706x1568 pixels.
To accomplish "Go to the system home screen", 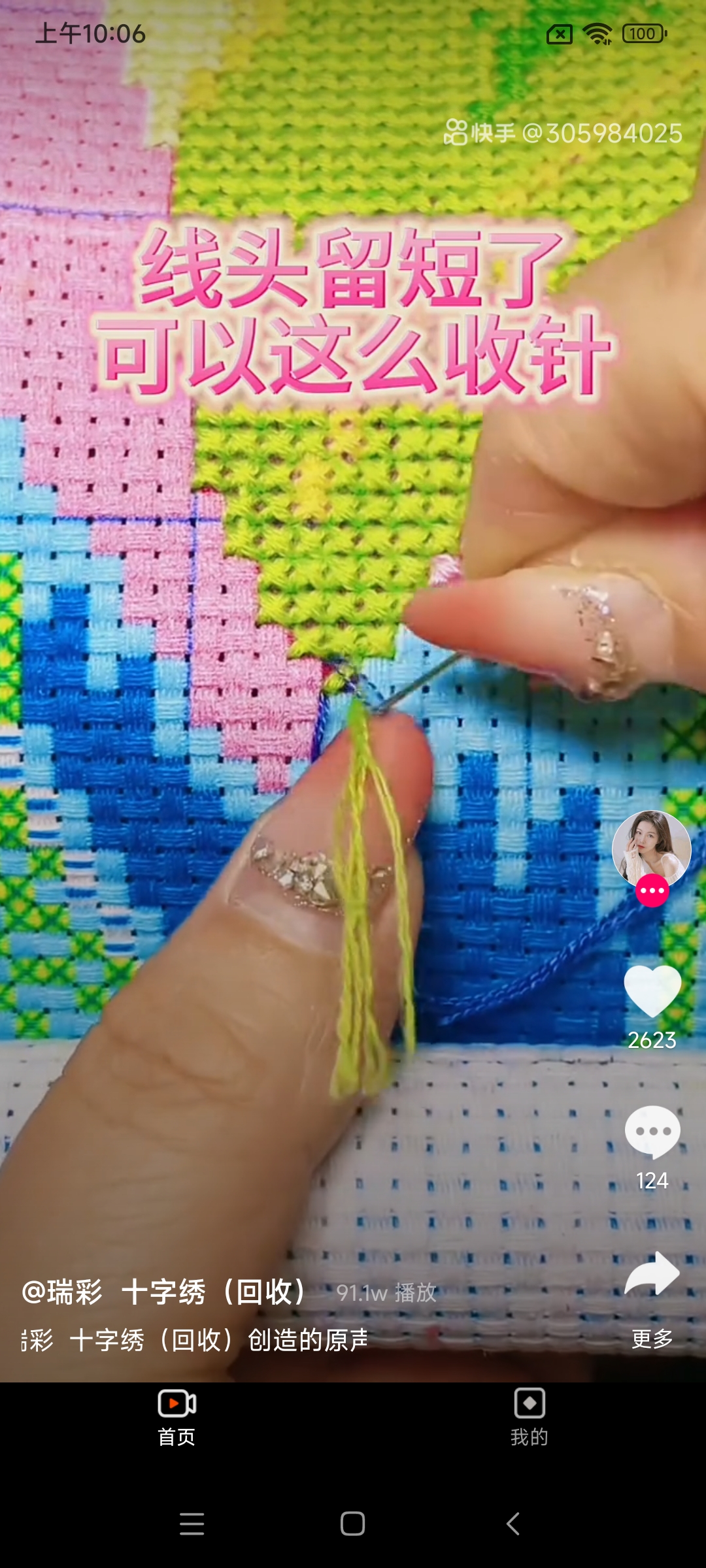I will (x=352, y=1524).
